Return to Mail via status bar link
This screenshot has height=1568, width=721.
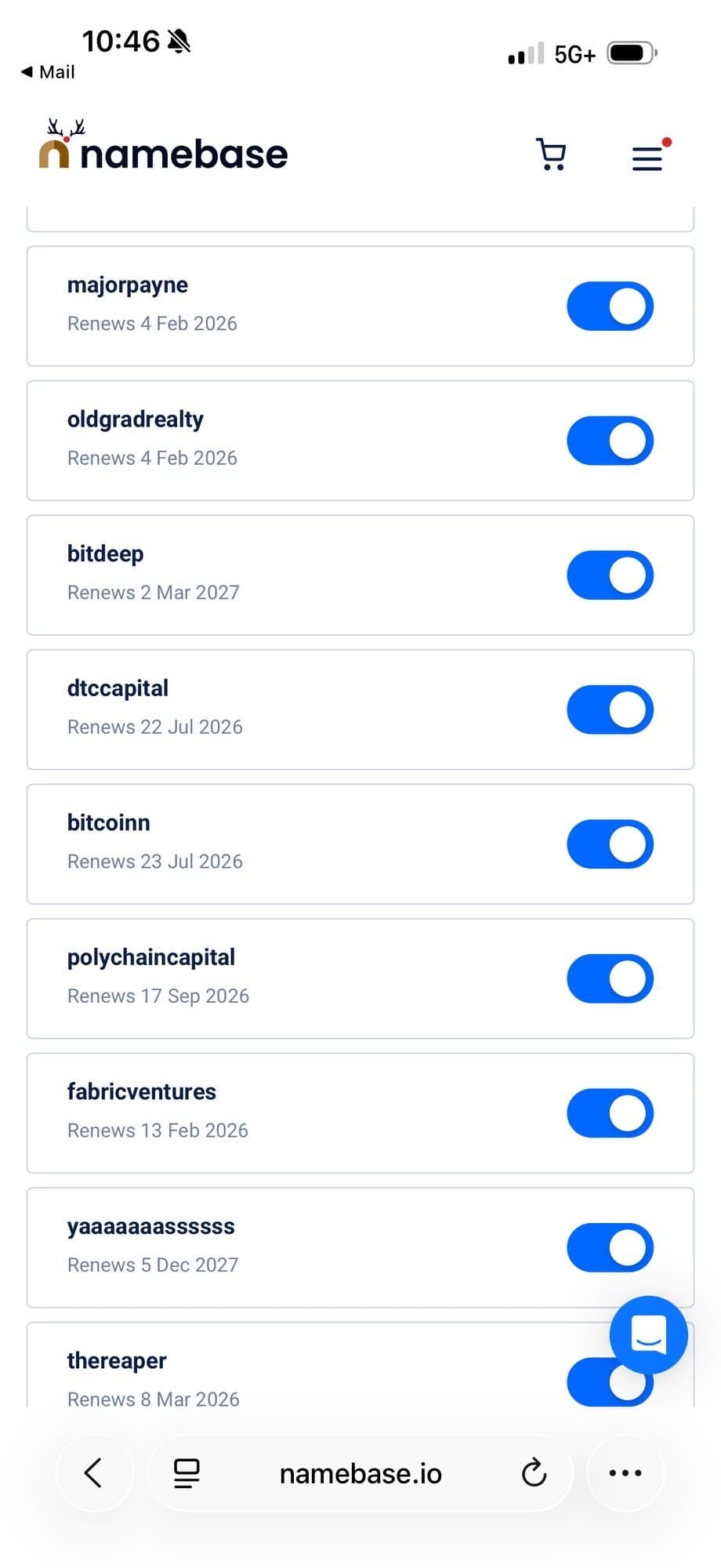(x=47, y=71)
